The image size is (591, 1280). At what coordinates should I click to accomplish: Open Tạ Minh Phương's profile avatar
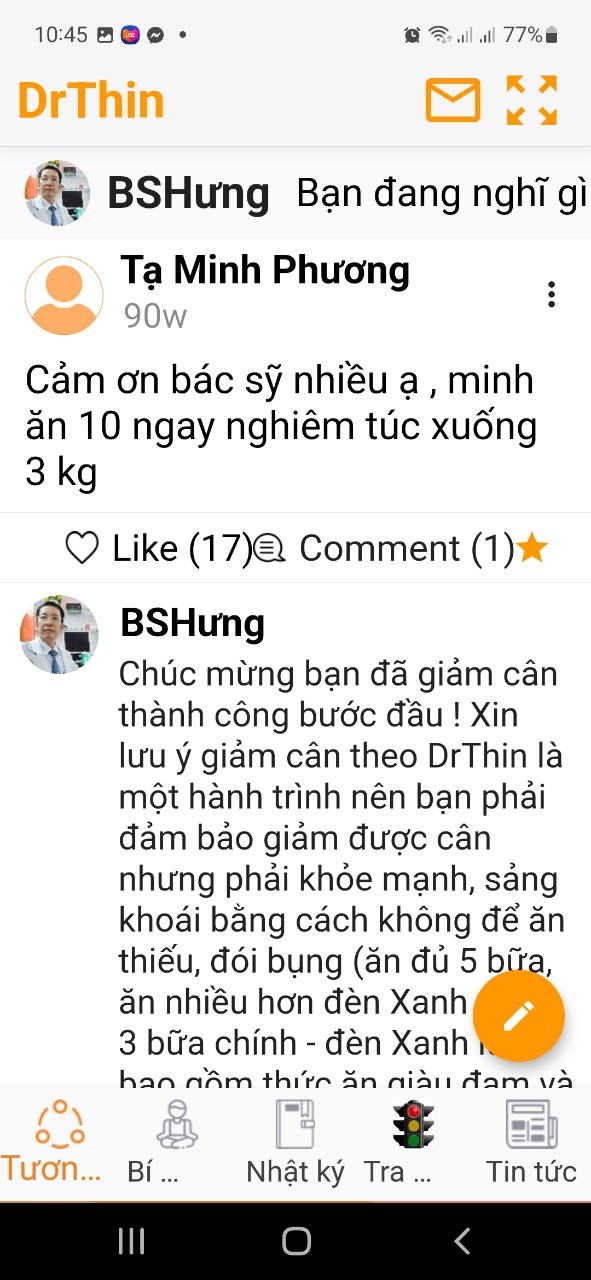(64, 295)
